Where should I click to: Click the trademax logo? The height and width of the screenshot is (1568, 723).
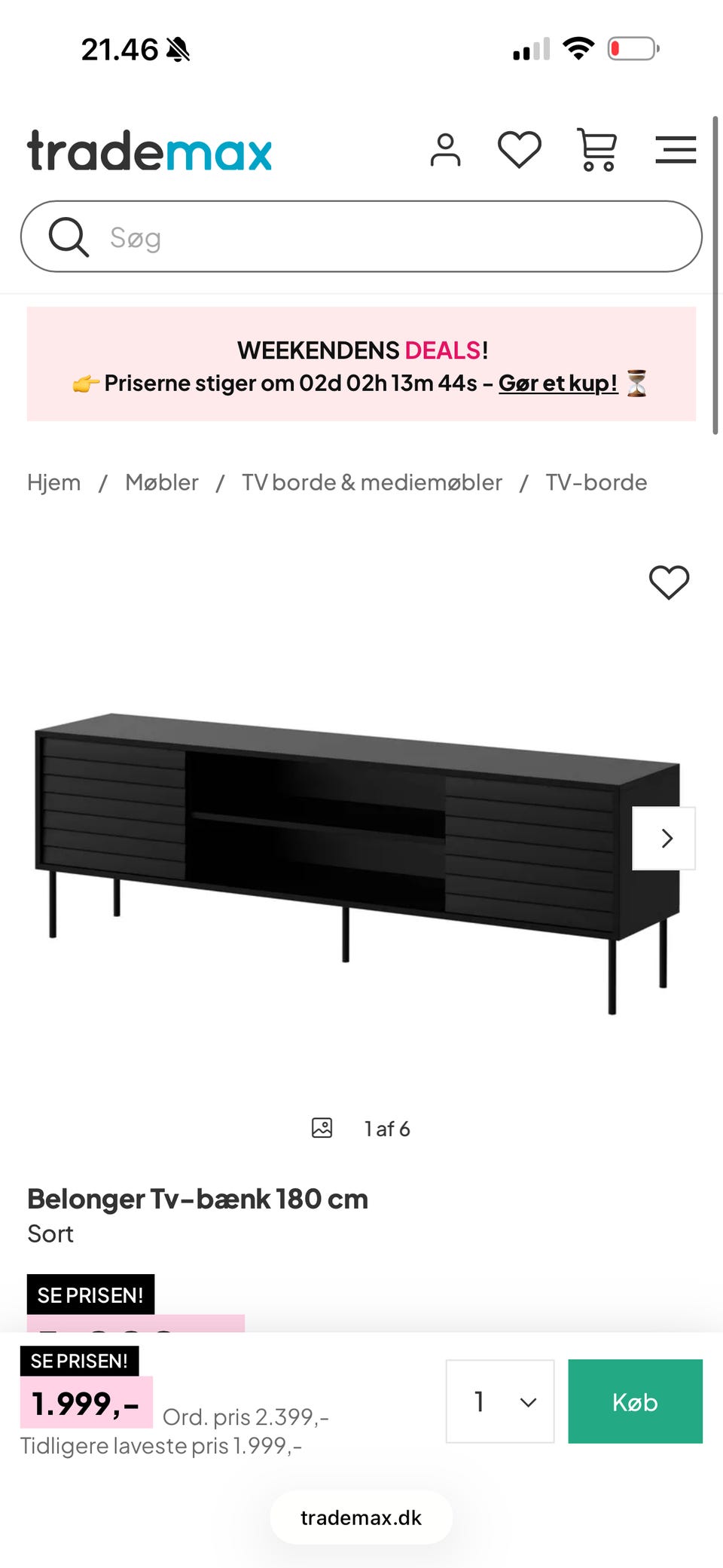[148, 151]
